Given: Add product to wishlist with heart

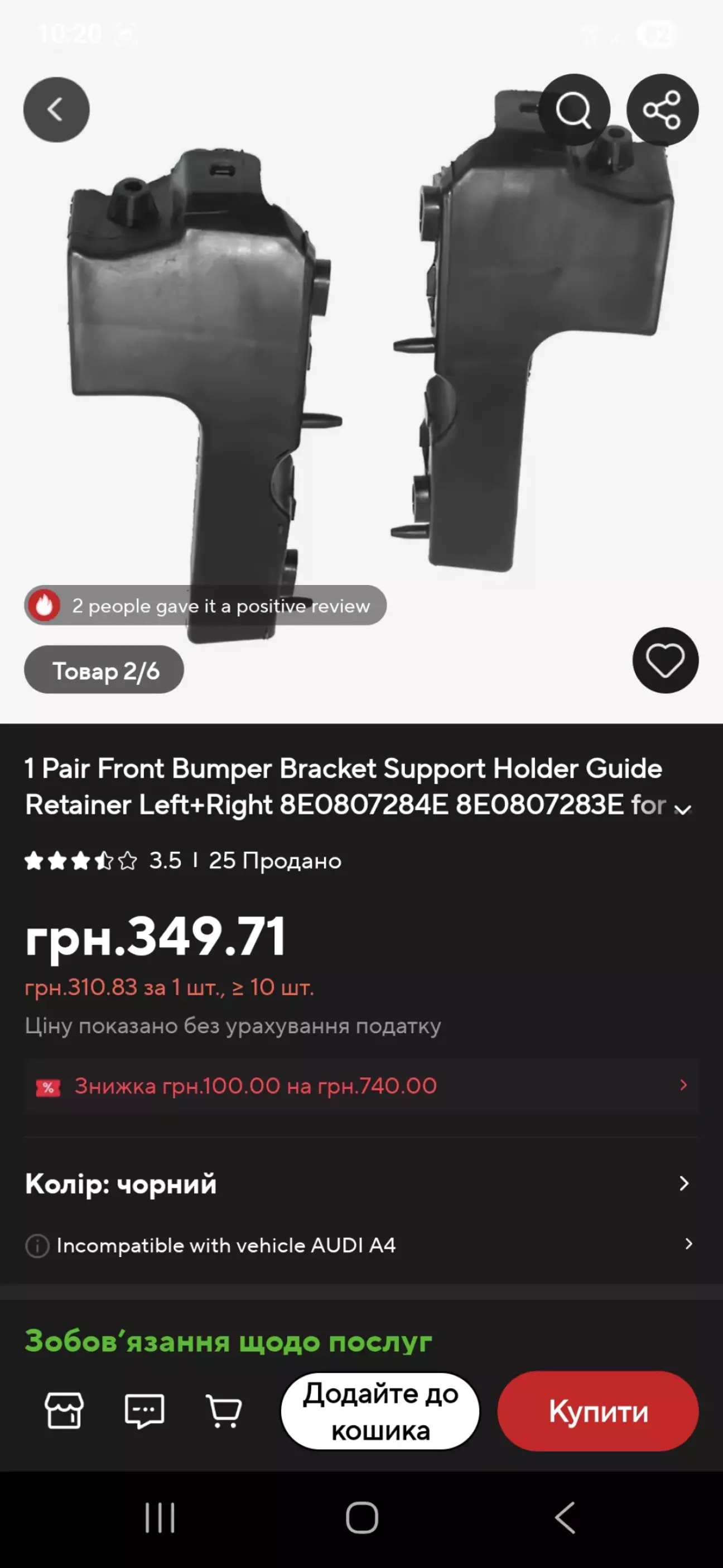Looking at the screenshot, I should coord(665,660).
